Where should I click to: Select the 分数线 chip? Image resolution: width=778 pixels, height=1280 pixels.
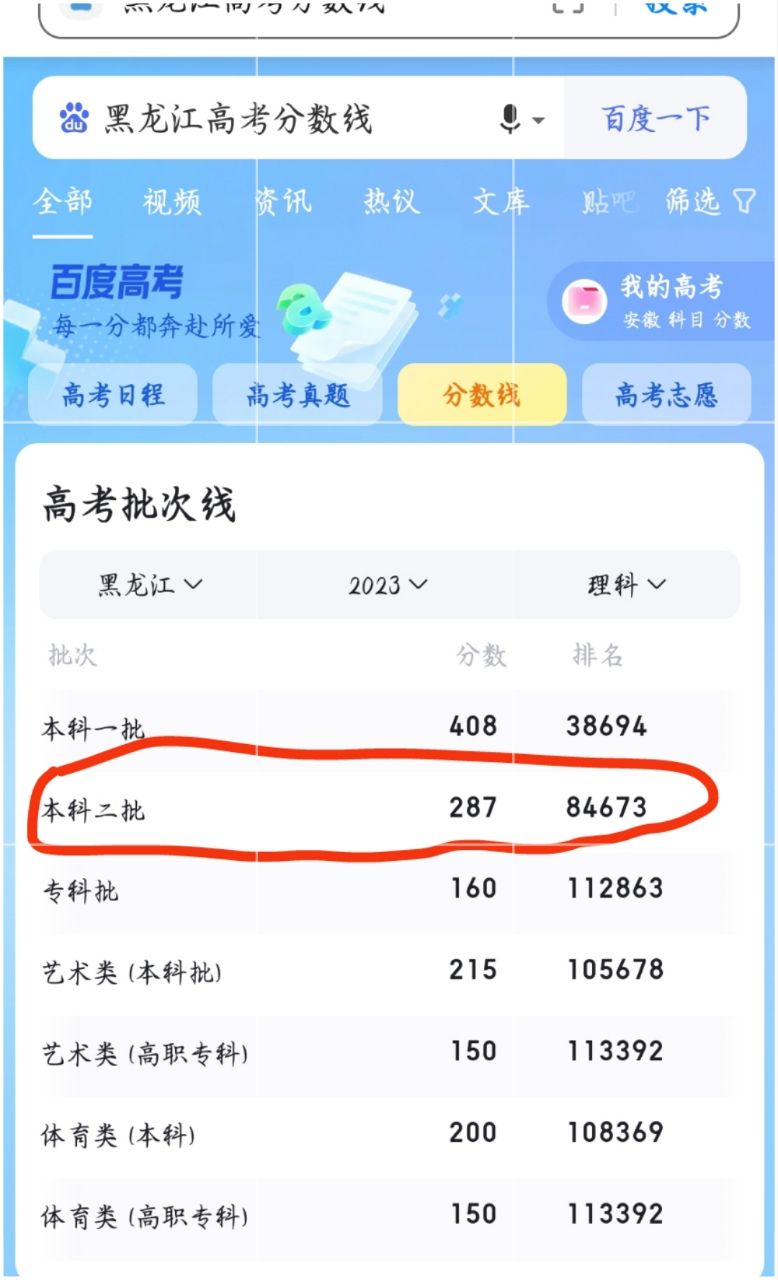[x=482, y=395]
